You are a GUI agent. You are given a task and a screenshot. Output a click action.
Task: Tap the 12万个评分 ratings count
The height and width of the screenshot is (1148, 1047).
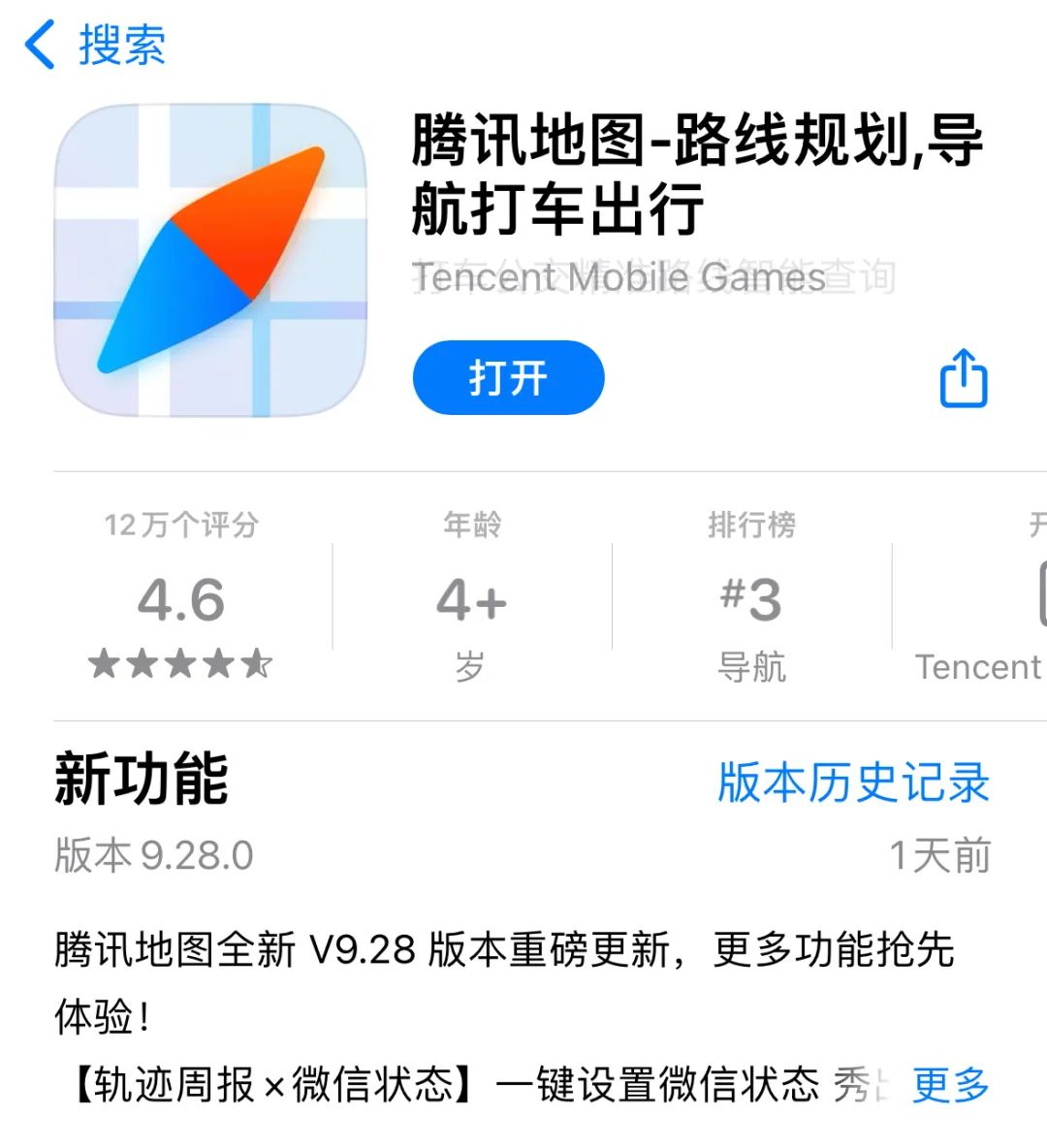click(182, 525)
